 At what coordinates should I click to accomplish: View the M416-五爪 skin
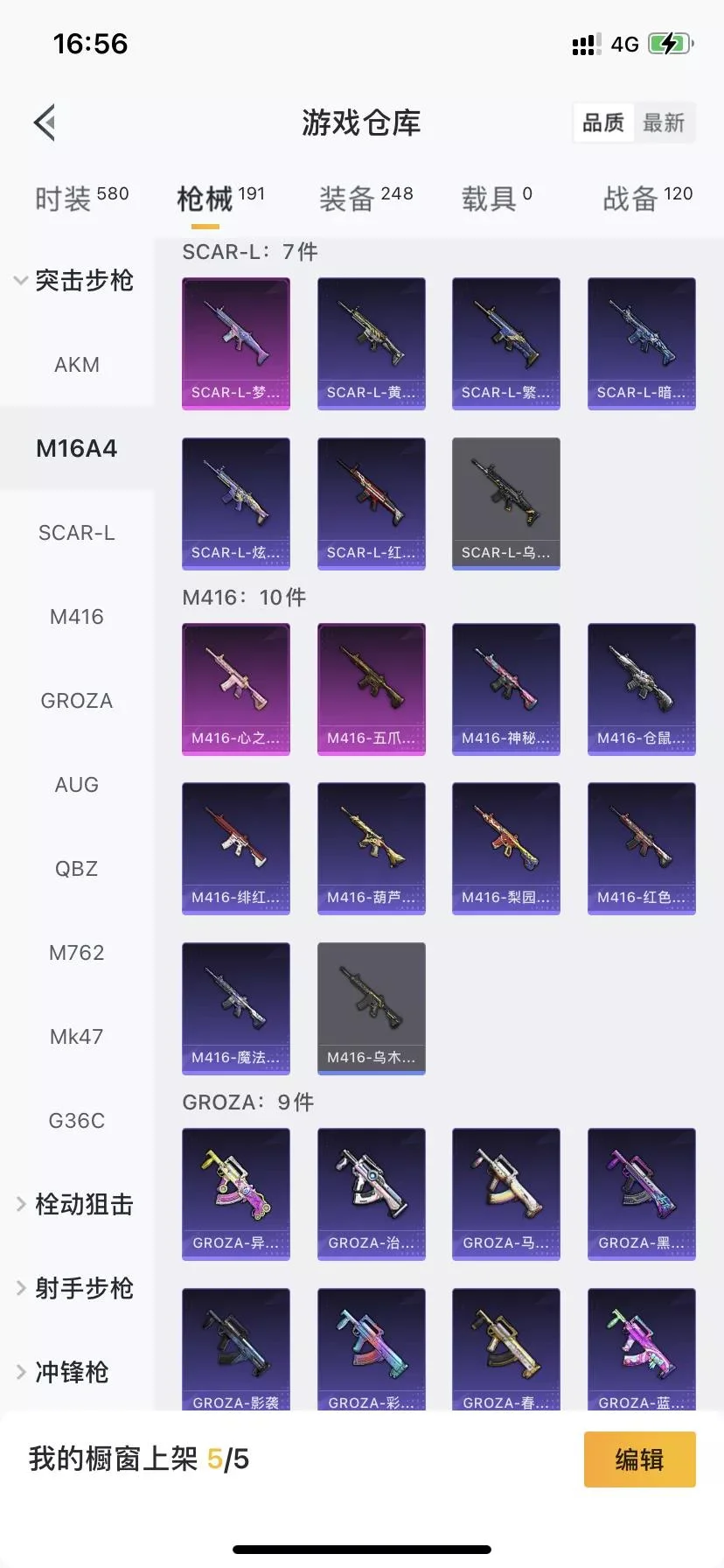click(372, 689)
